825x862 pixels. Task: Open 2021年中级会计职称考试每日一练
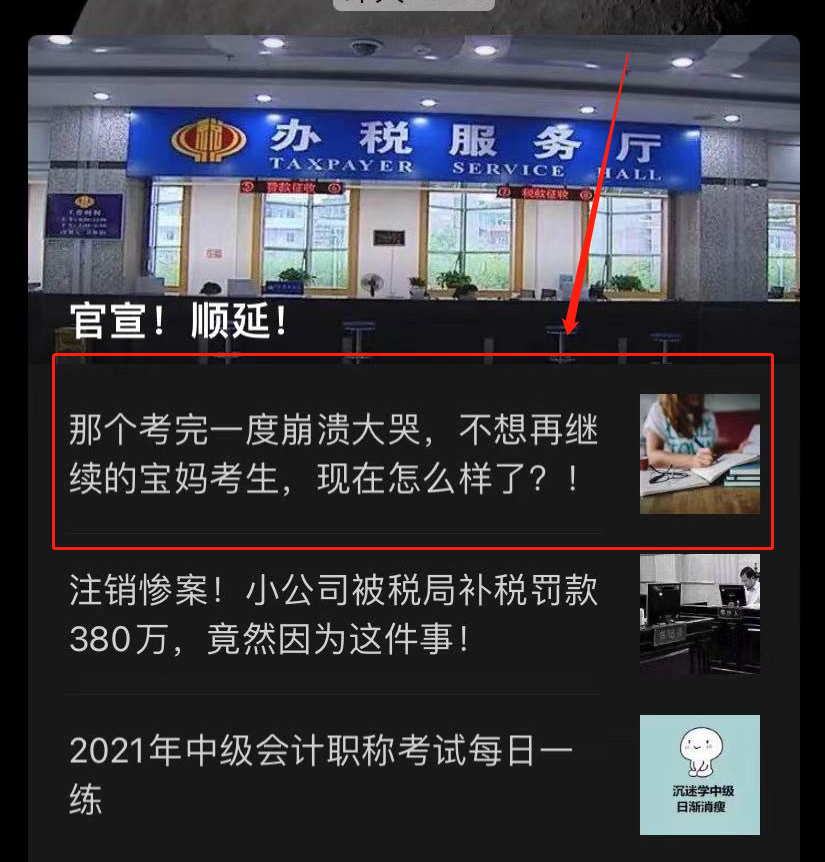(x=334, y=775)
